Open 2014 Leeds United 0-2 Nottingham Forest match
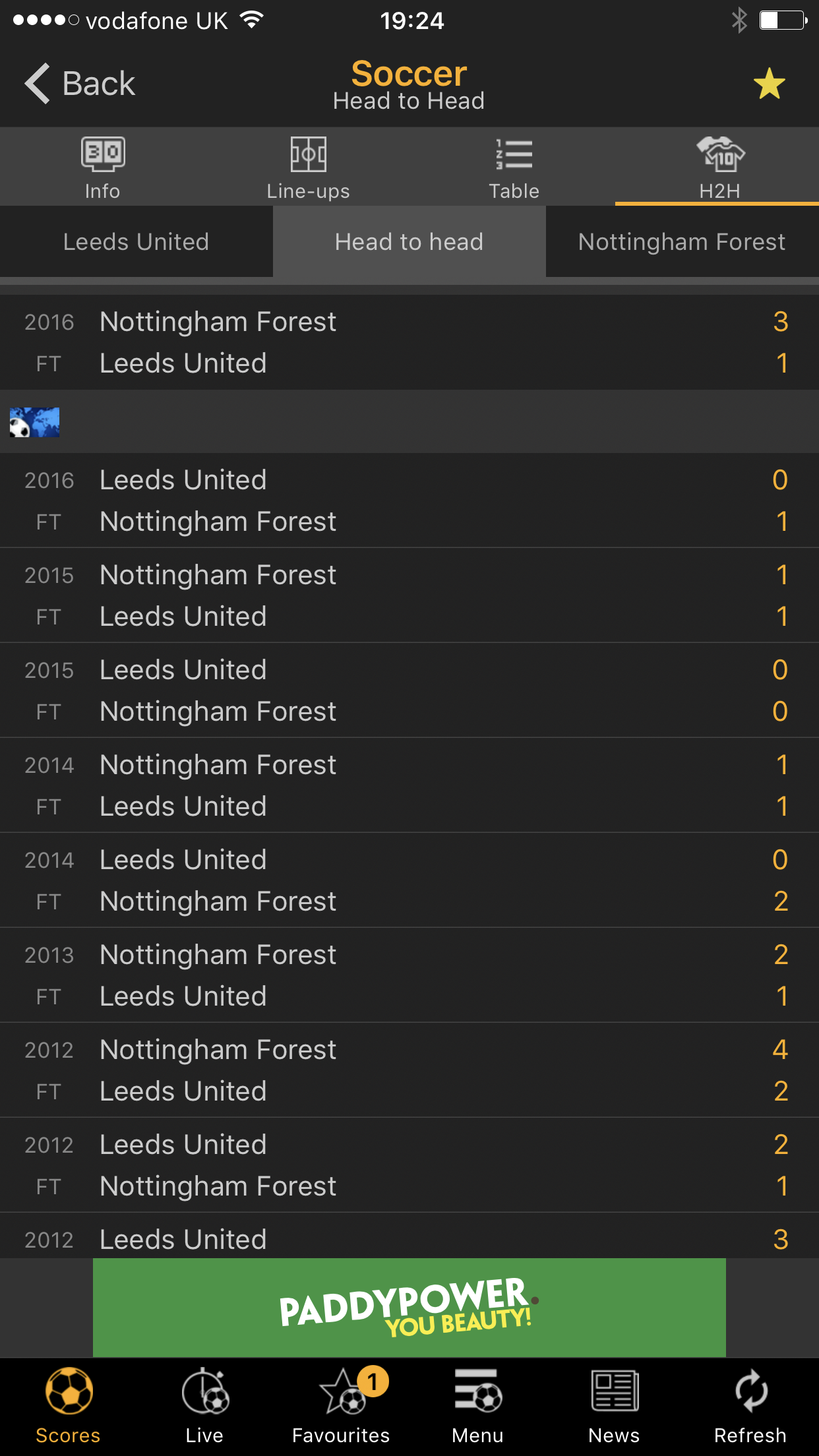This screenshot has height=1456, width=819. tap(409, 880)
